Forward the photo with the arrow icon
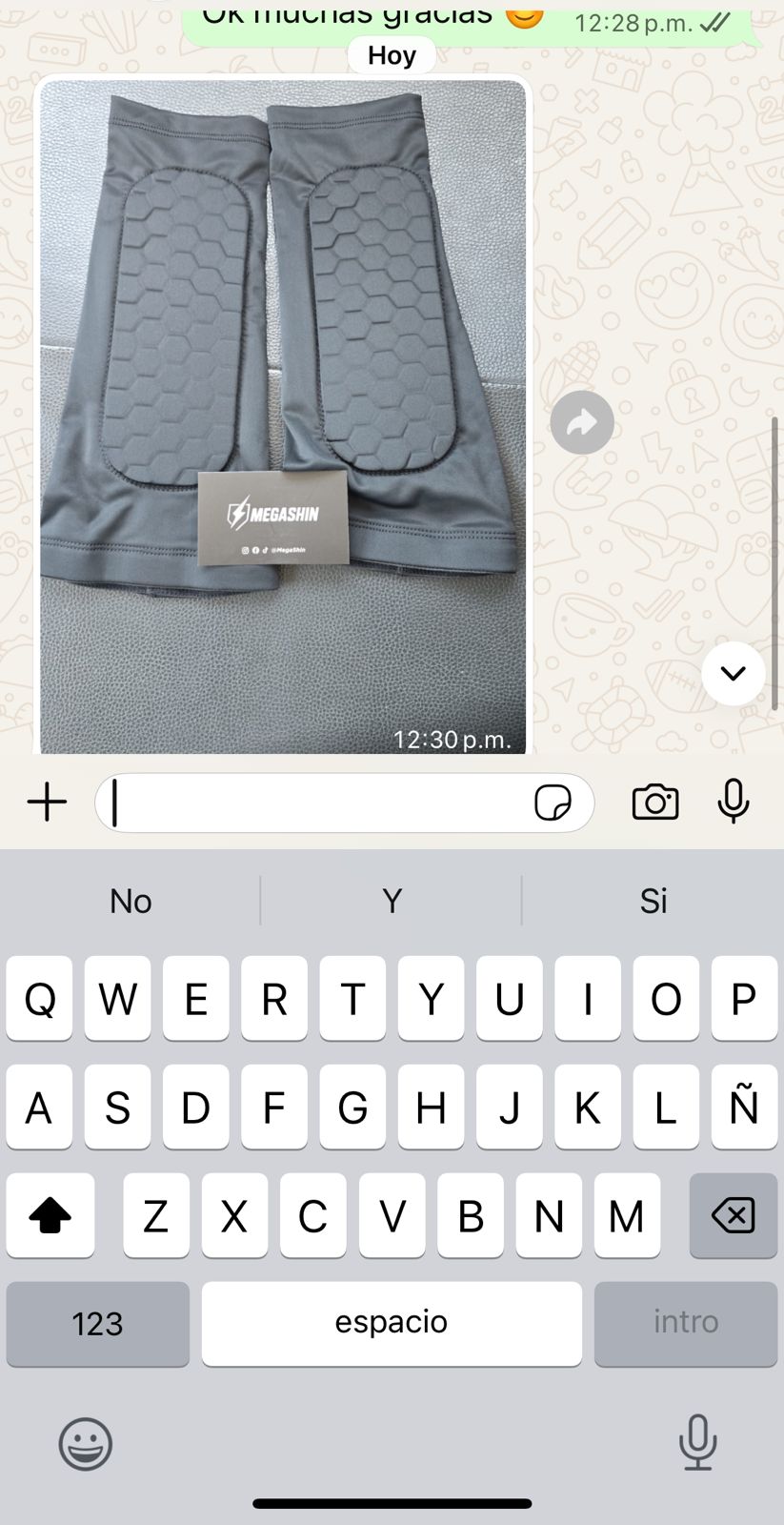 coord(582,422)
